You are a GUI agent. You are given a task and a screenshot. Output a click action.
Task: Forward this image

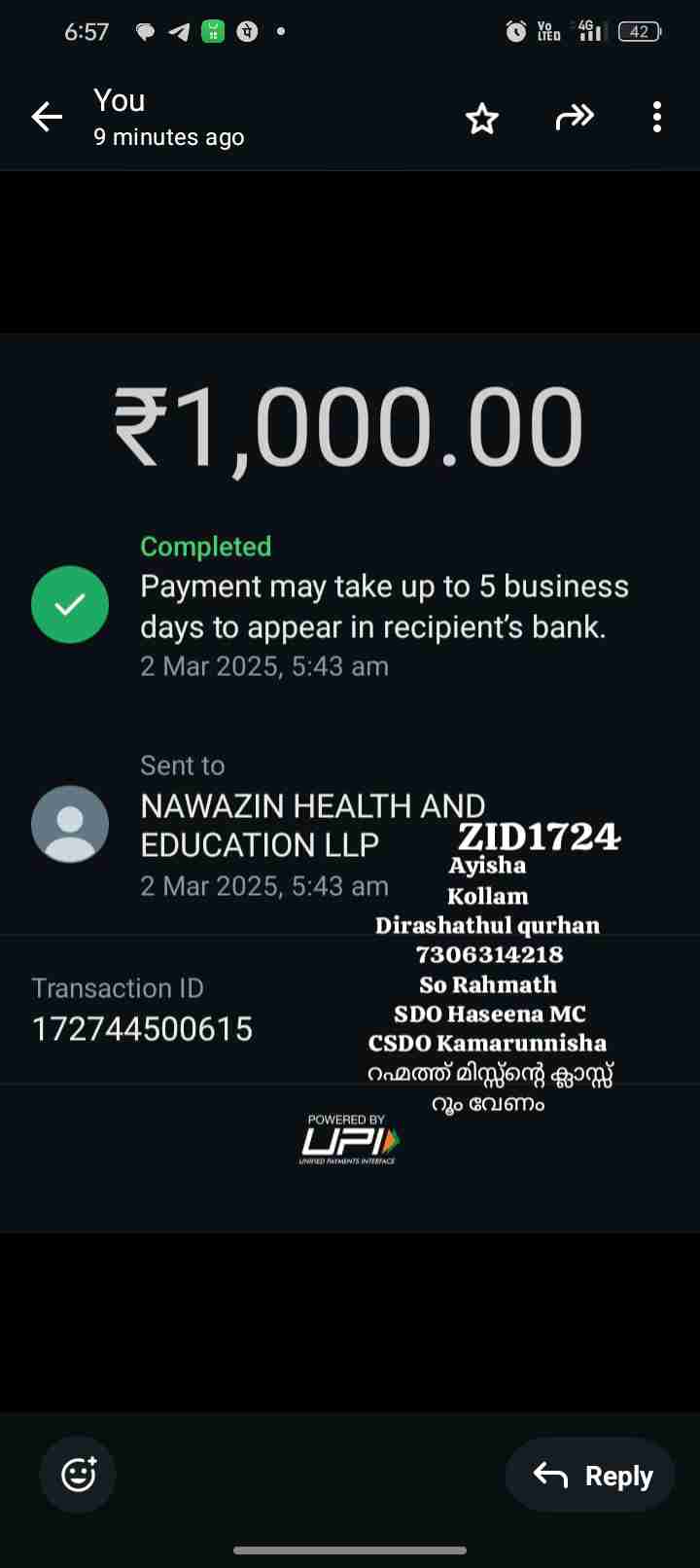(574, 118)
